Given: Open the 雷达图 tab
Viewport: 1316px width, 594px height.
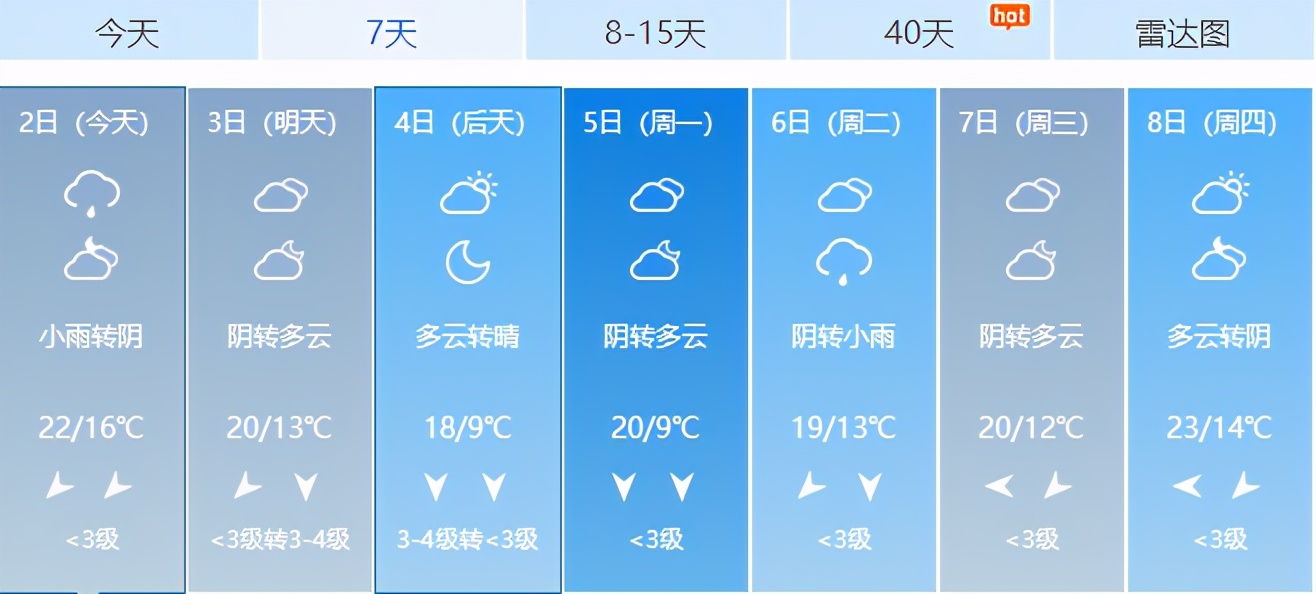Looking at the screenshot, I should (1182, 33).
